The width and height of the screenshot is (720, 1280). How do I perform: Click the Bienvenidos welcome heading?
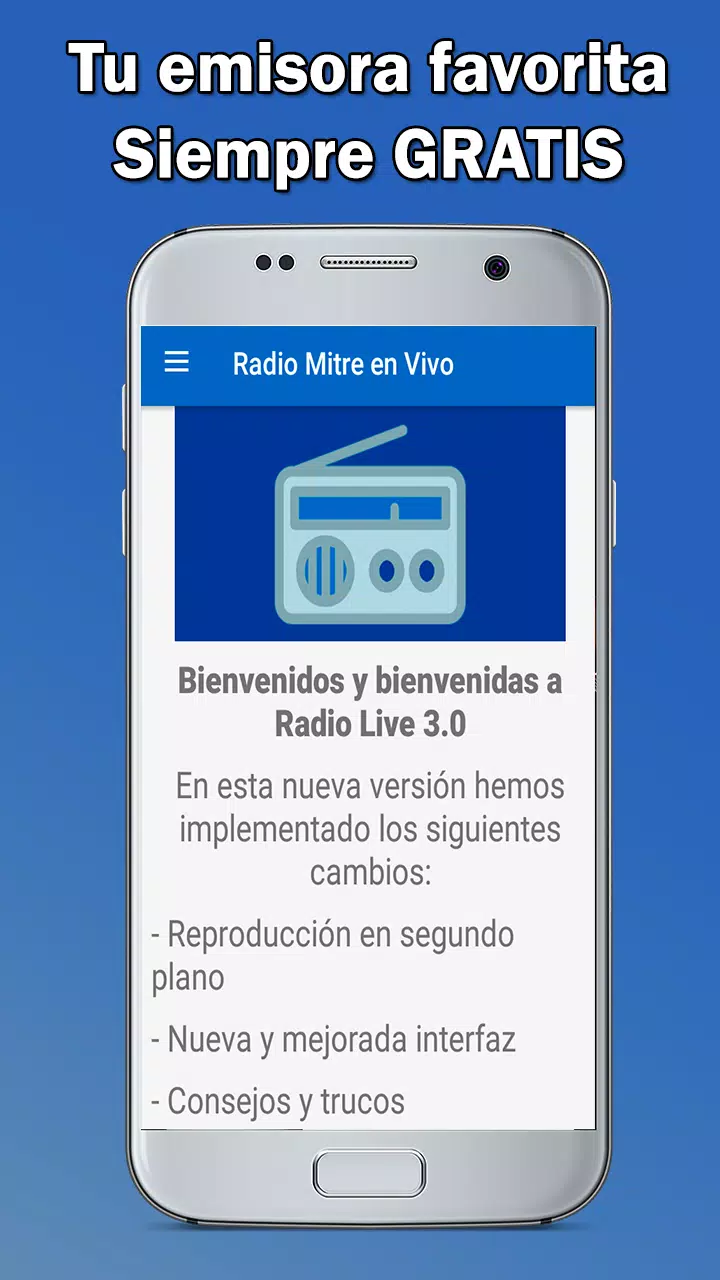point(370,681)
